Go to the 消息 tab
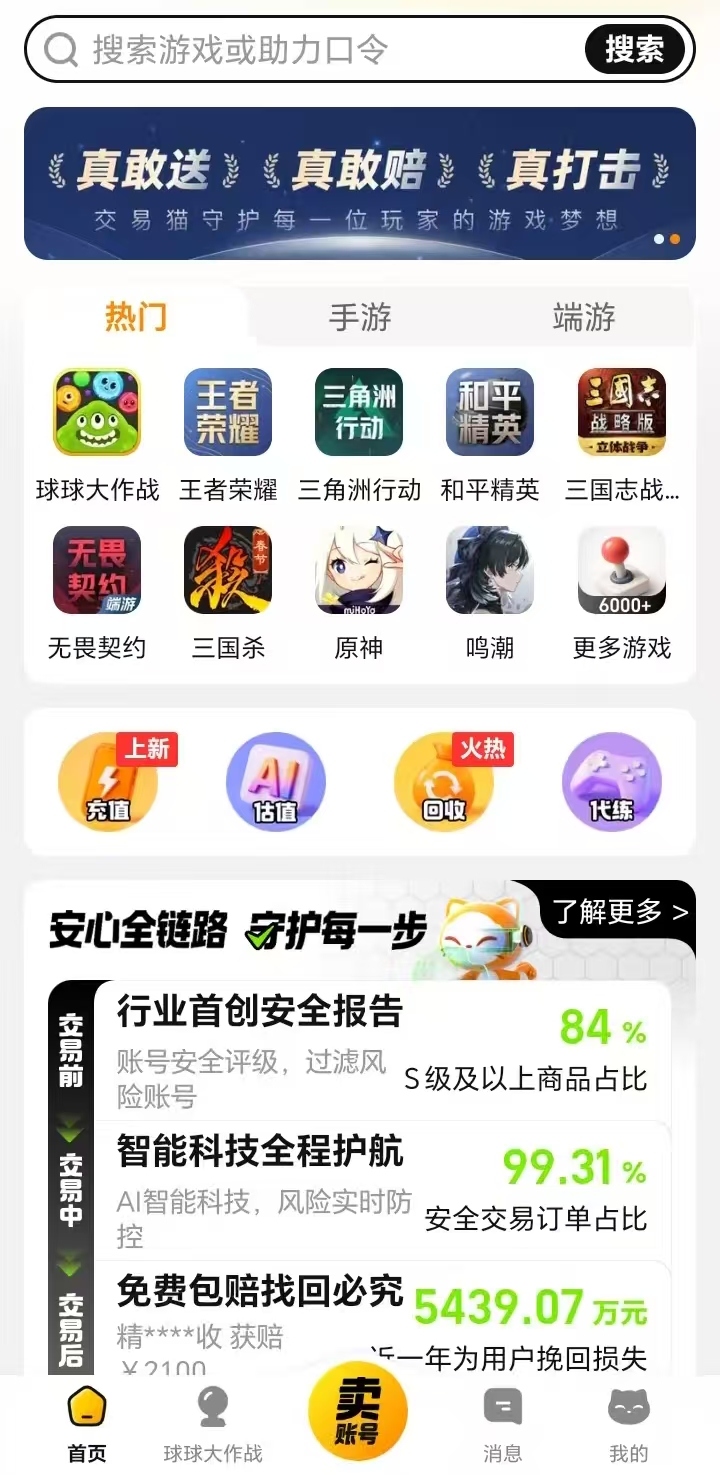 point(502,1424)
